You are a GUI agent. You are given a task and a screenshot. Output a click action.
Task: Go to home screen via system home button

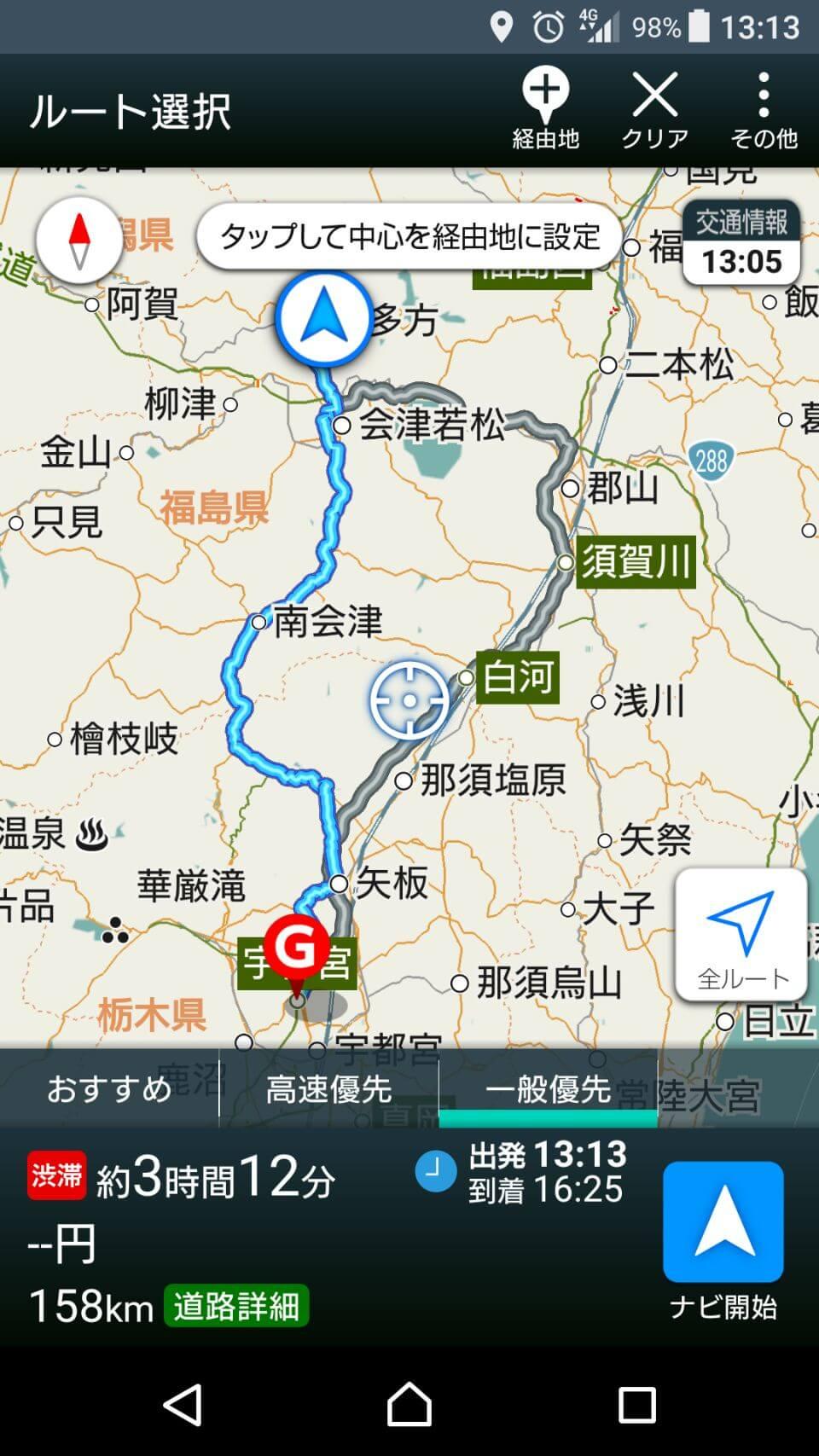[x=409, y=1405]
